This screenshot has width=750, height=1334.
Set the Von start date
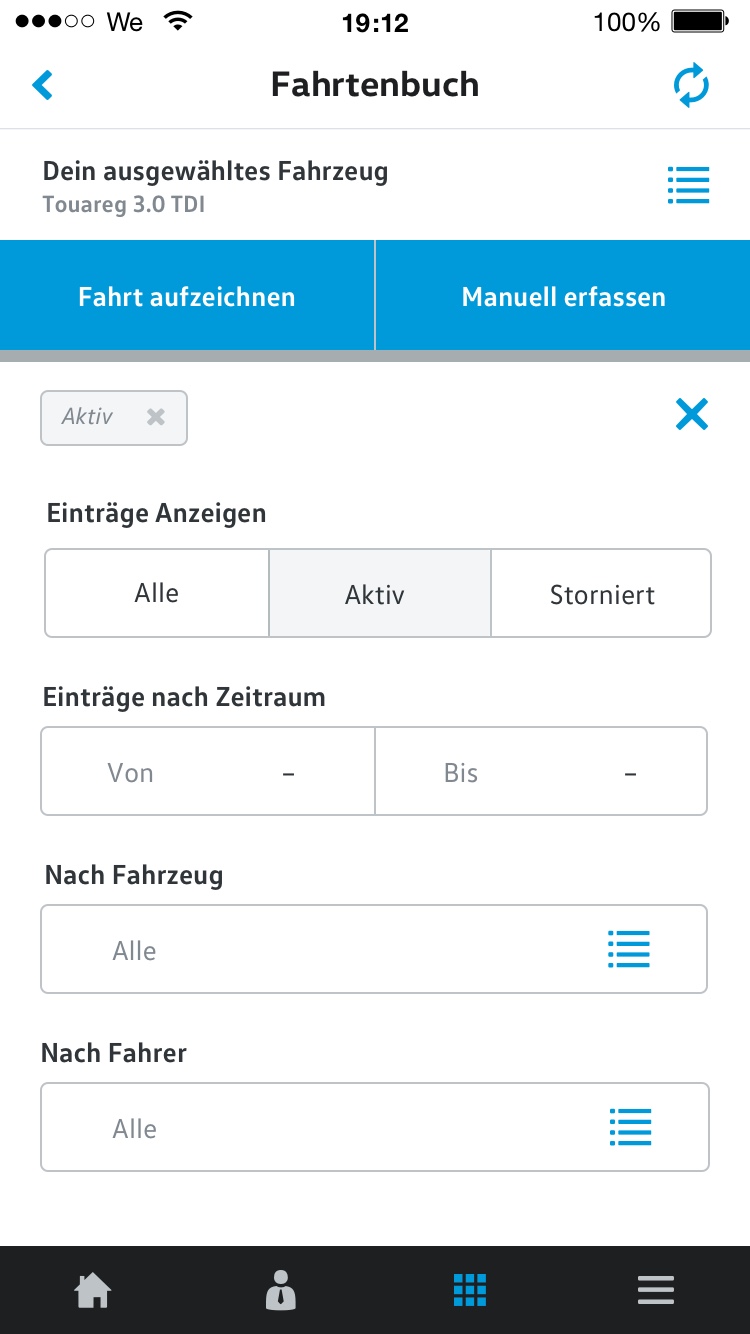tap(208, 771)
